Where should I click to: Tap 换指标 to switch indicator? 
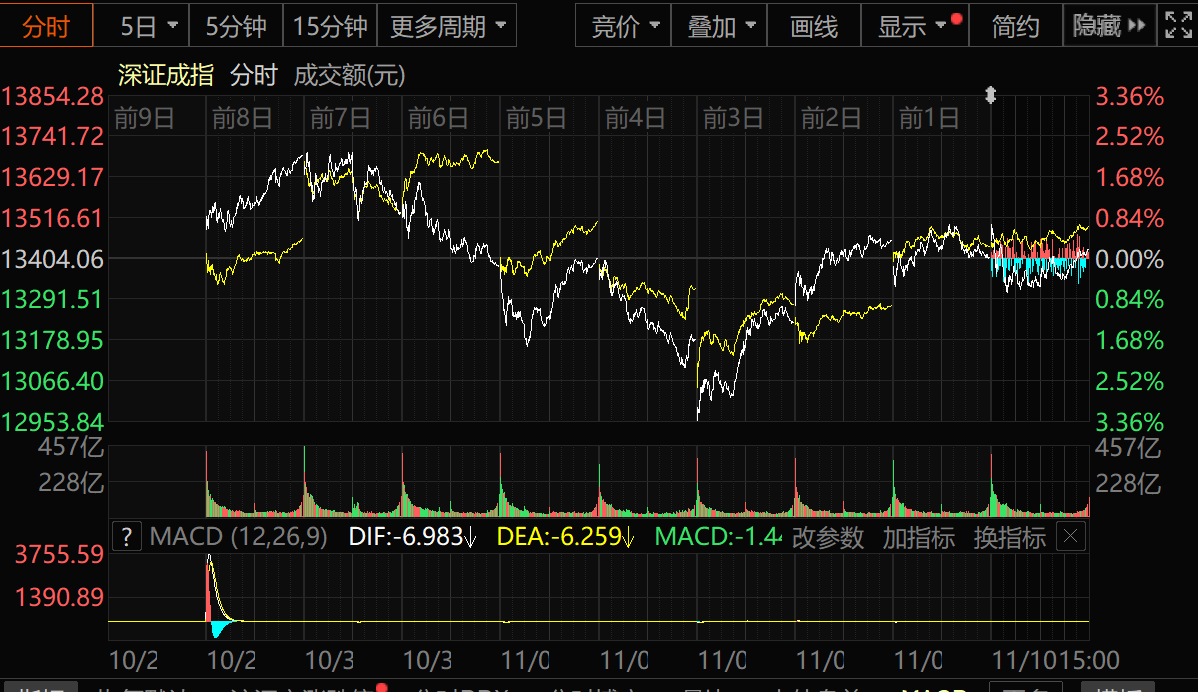tap(1009, 537)
